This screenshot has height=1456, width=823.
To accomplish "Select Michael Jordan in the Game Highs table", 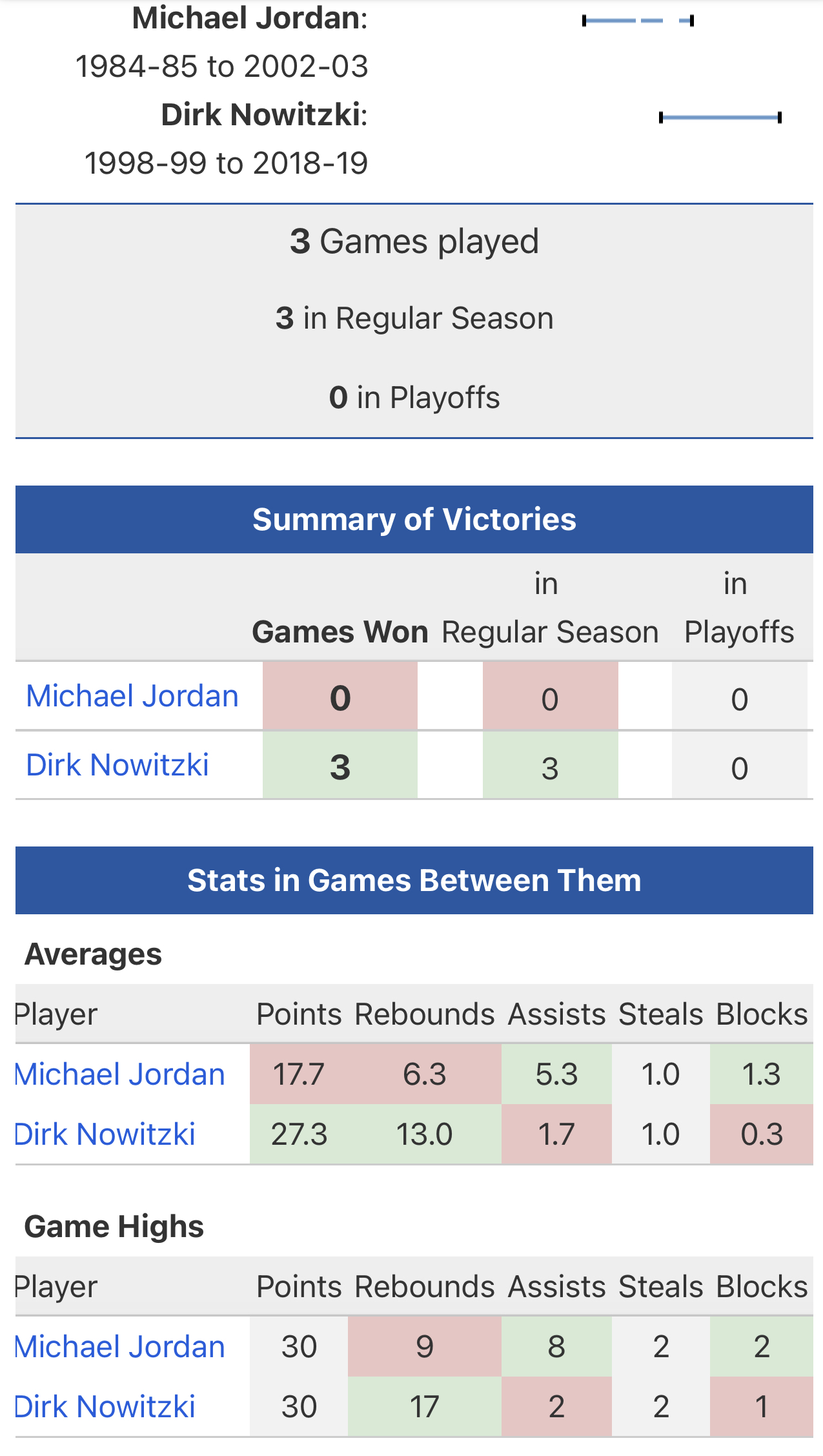I will pyautogui.click(x=120, y=1347).
